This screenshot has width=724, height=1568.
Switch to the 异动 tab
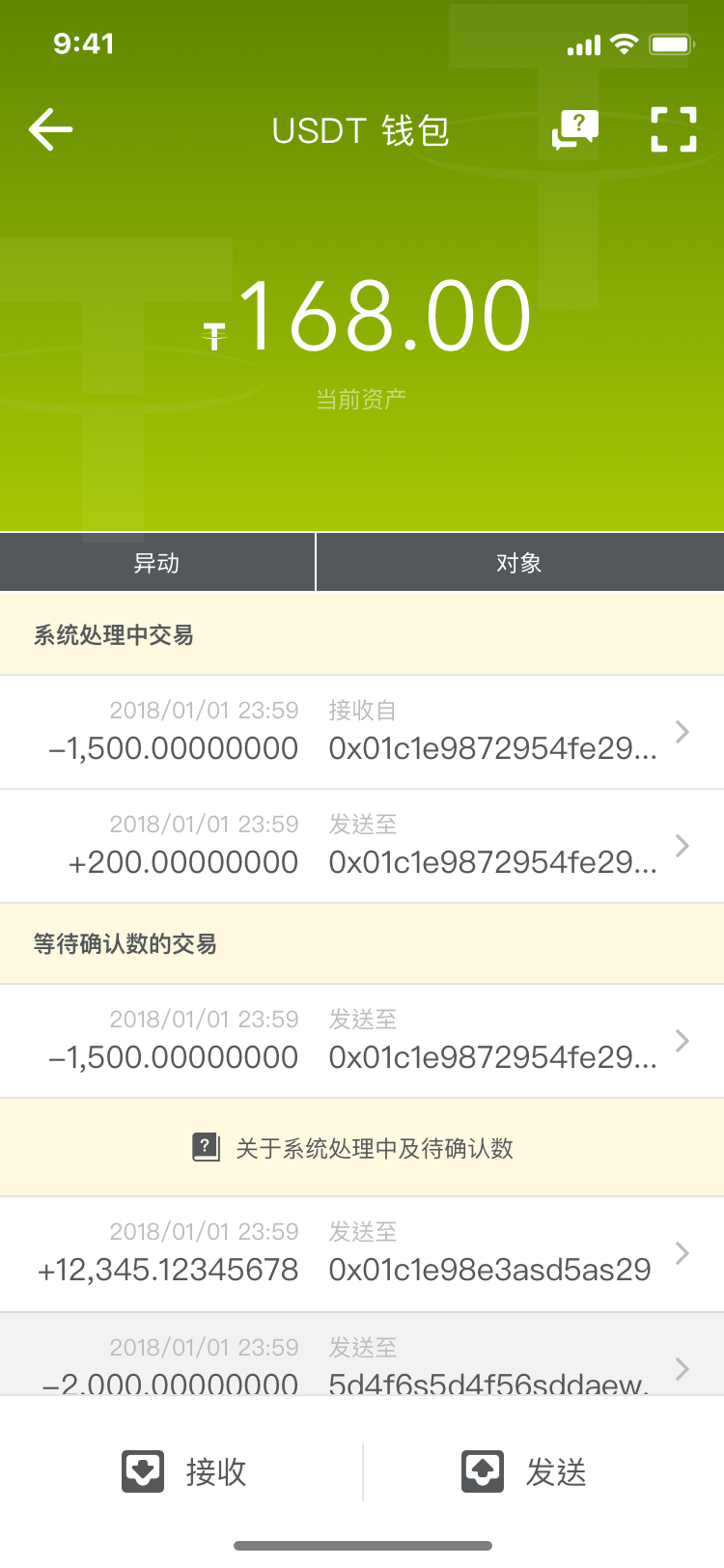click(156, 563)
